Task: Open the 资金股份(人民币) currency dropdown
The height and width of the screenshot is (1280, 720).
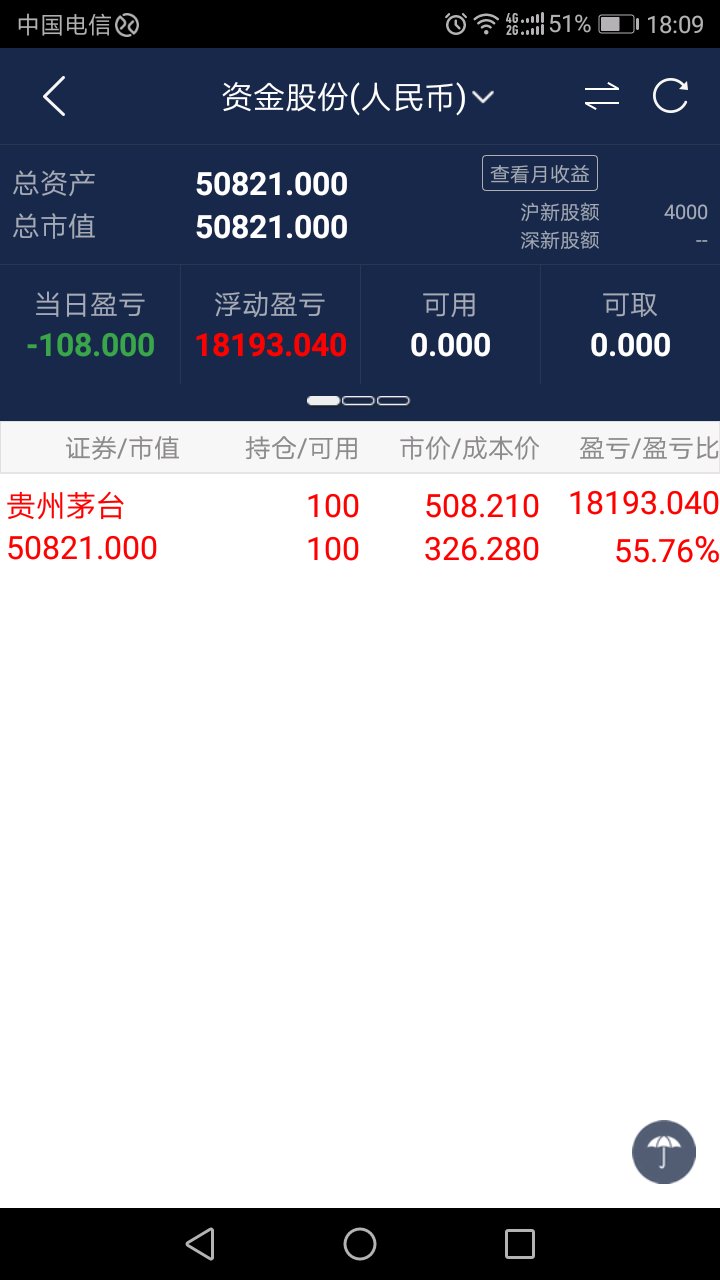Action: (x=358, y=97)
